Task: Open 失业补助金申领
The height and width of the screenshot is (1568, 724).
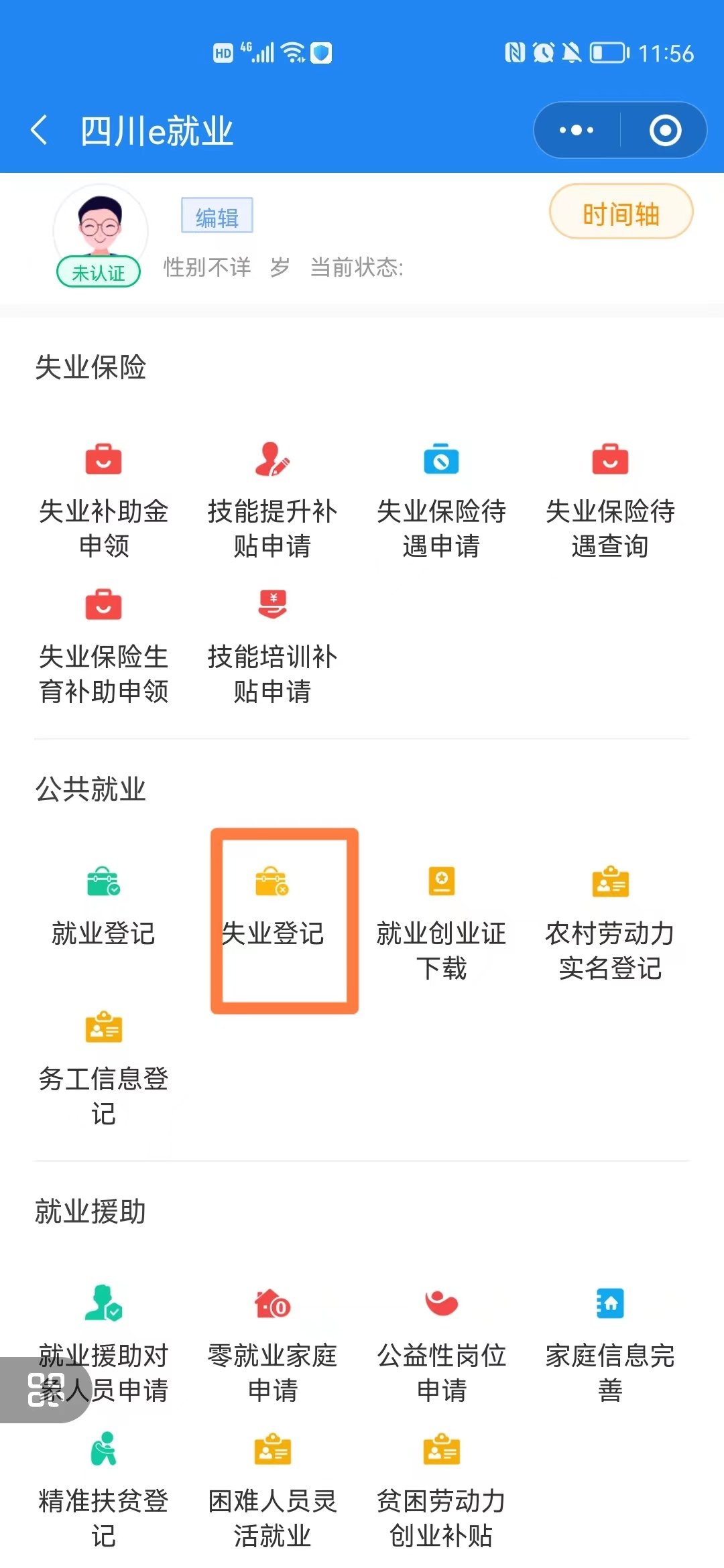Action: 103,501
